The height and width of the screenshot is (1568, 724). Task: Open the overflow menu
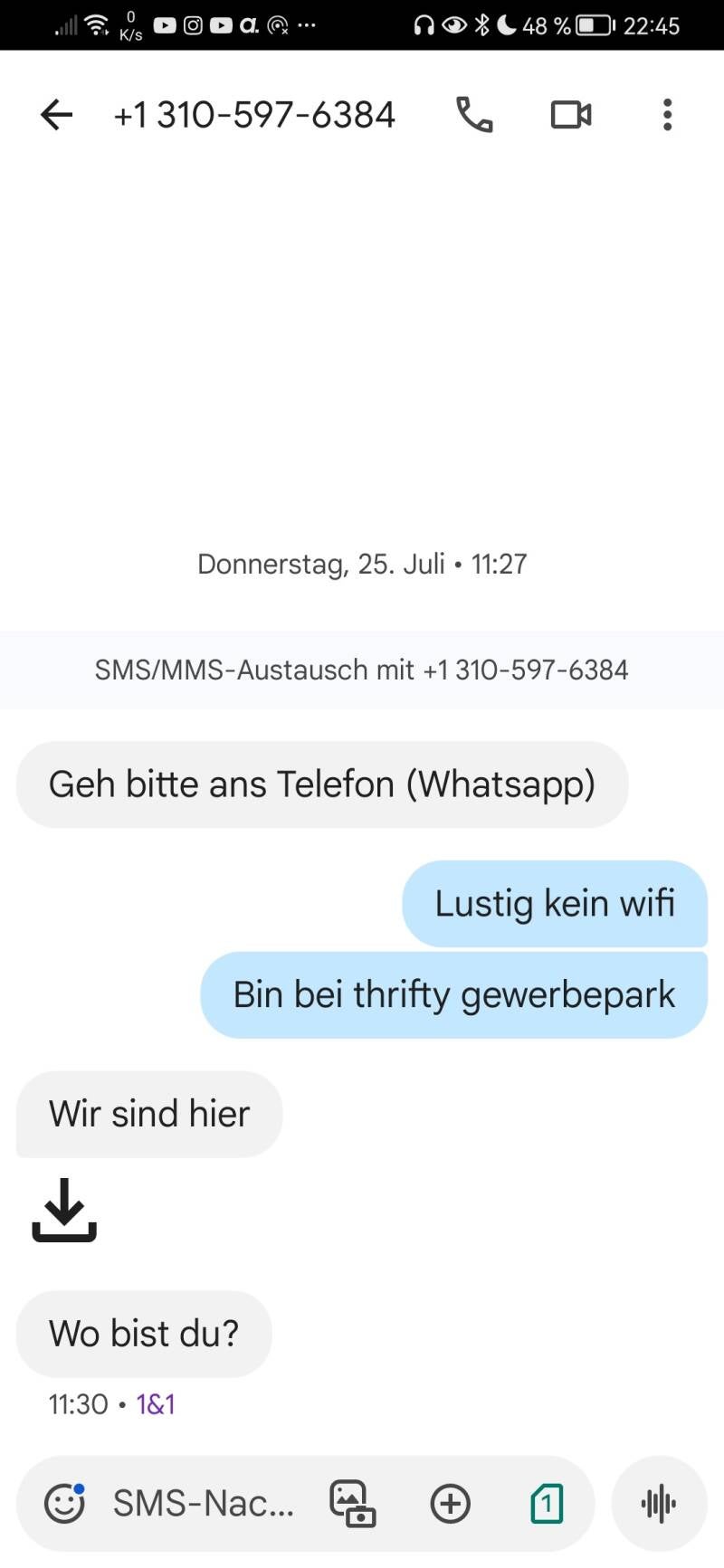tap(667, 115)
